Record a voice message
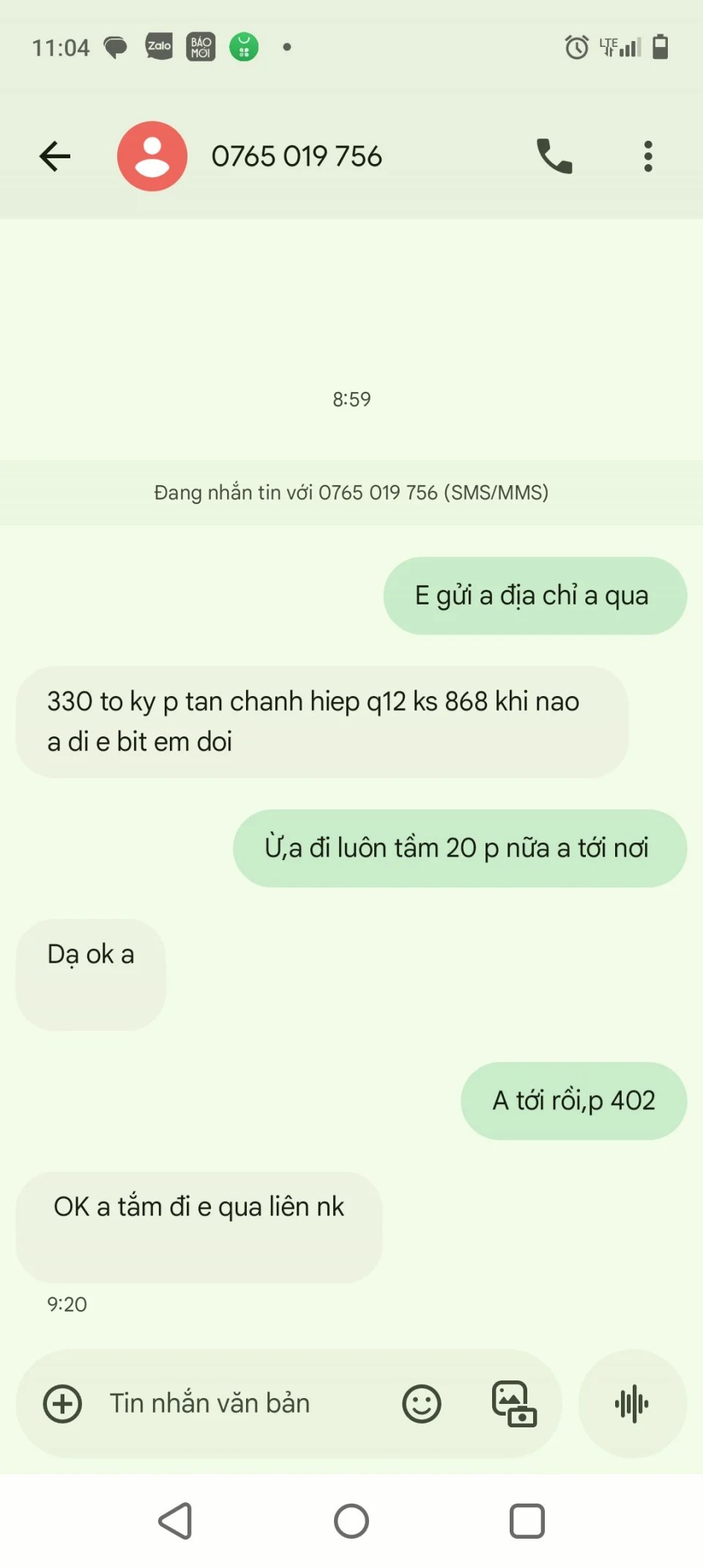This screenshot has width=703, height=1568. coord(632,1404)
